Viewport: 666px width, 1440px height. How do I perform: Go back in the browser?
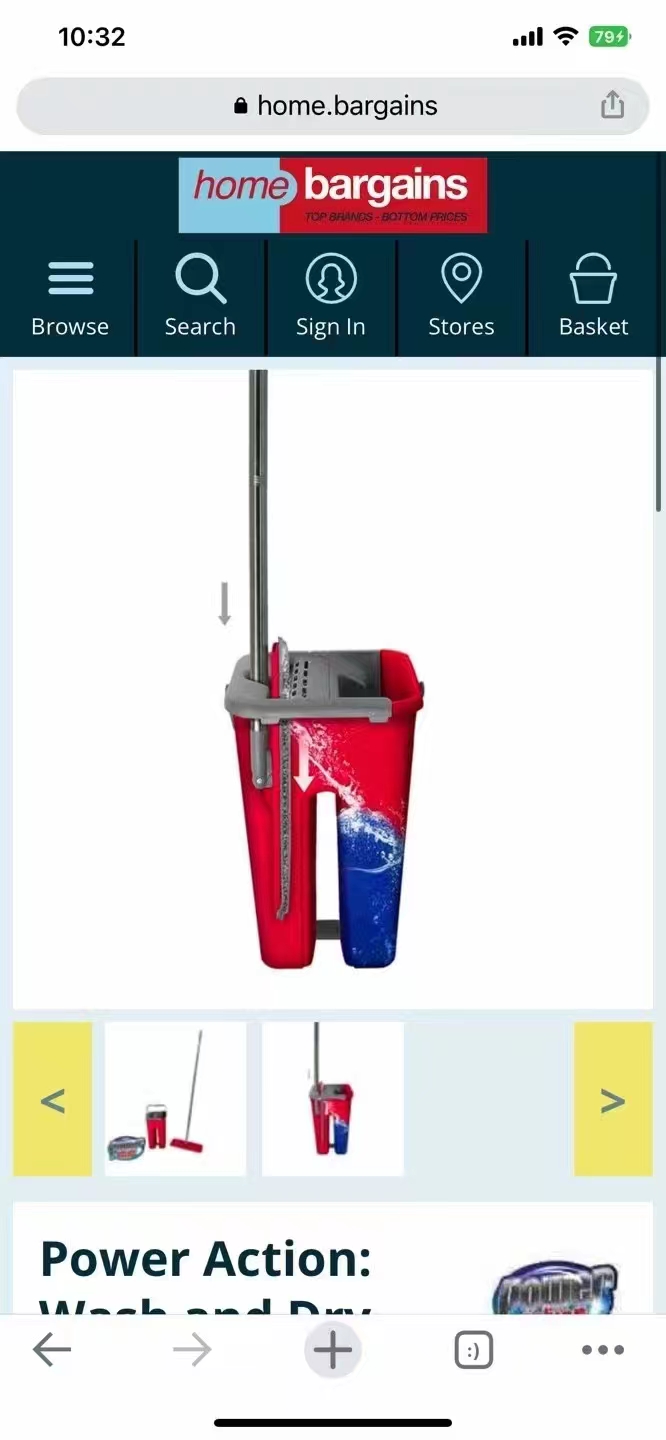point(52,1350)
